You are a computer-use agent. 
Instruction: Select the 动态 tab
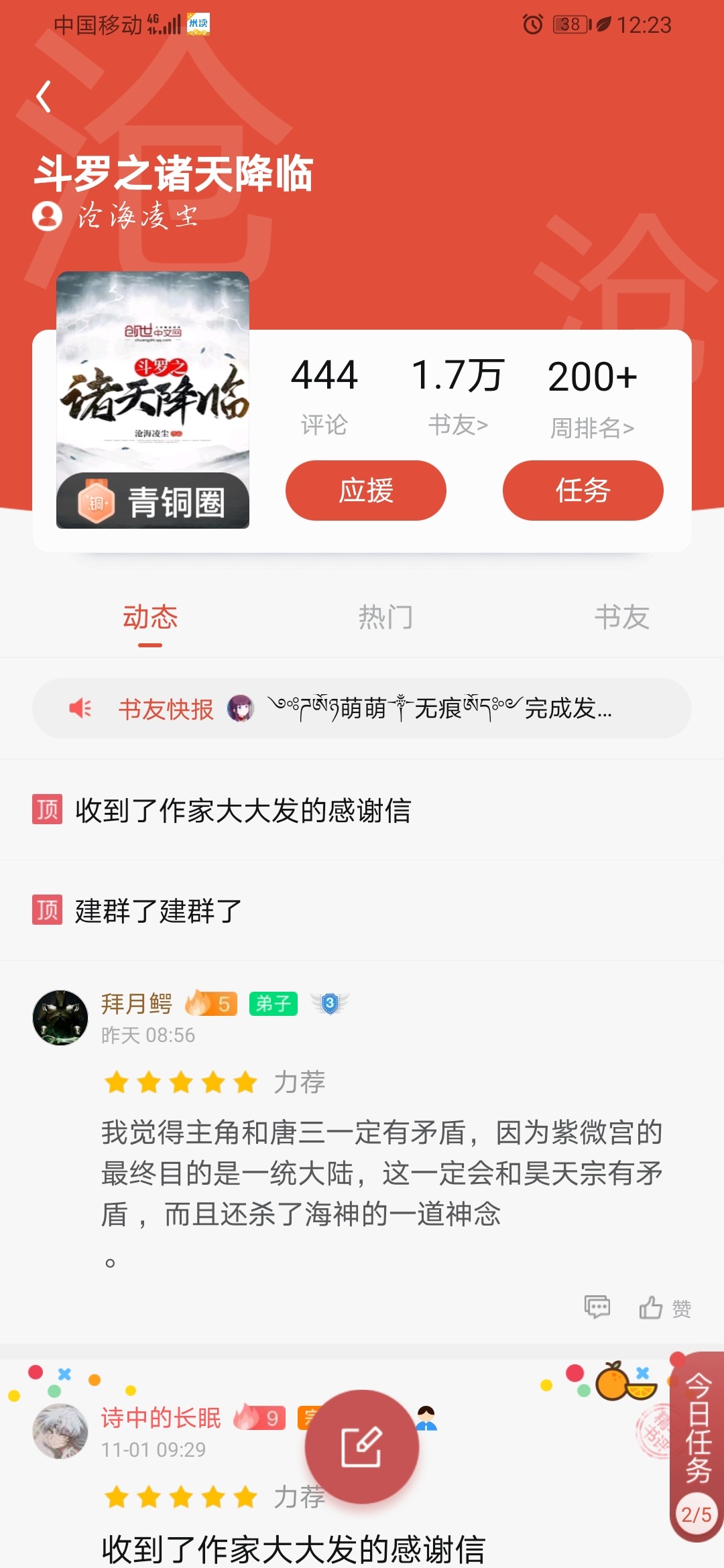150,617
